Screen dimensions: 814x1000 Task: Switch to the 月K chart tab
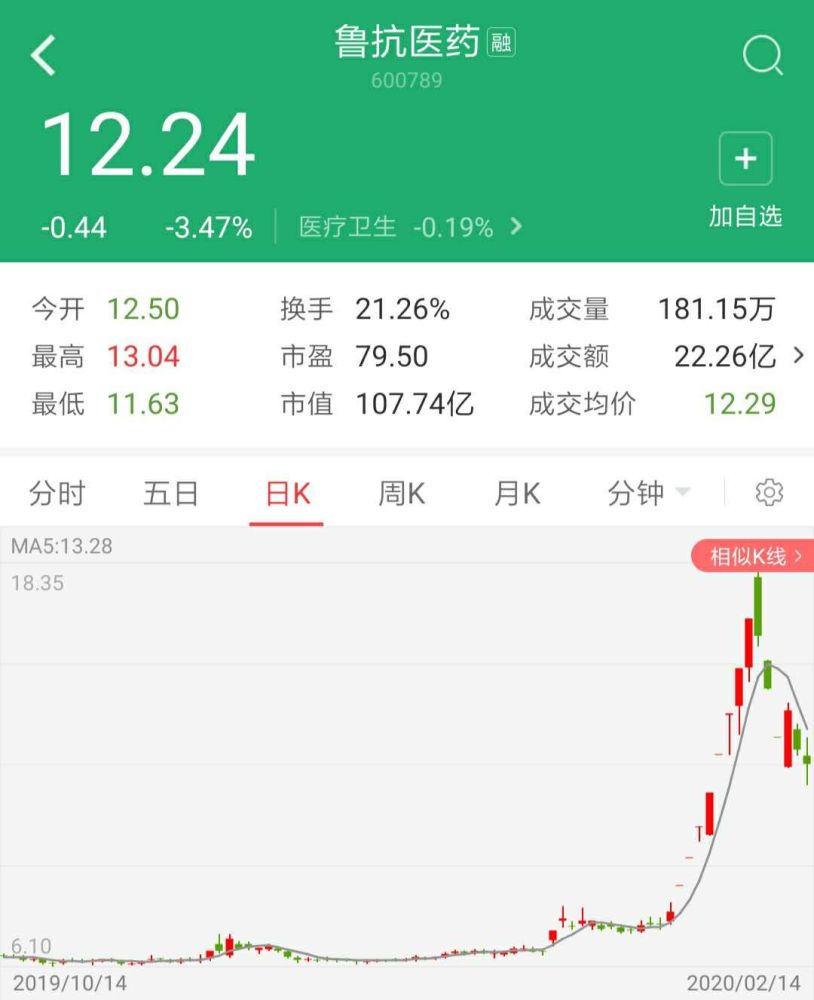click(516, 493)
